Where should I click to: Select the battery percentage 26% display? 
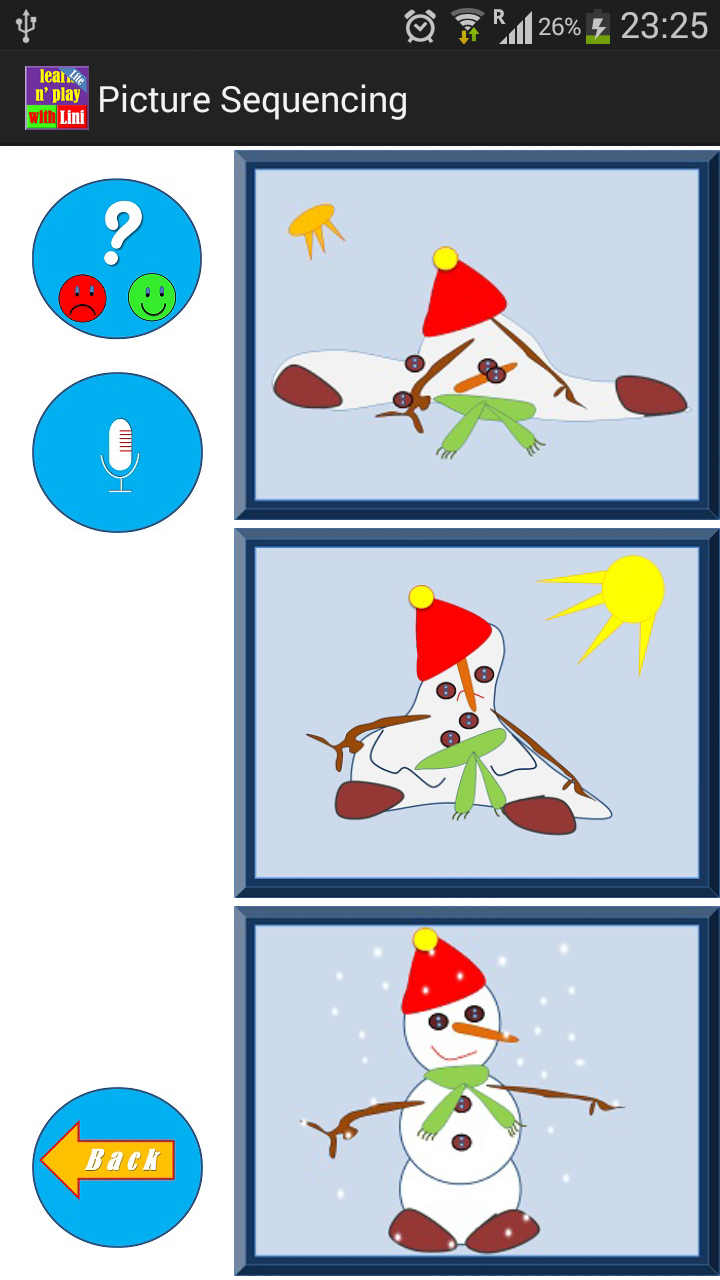tap(560, 26)
